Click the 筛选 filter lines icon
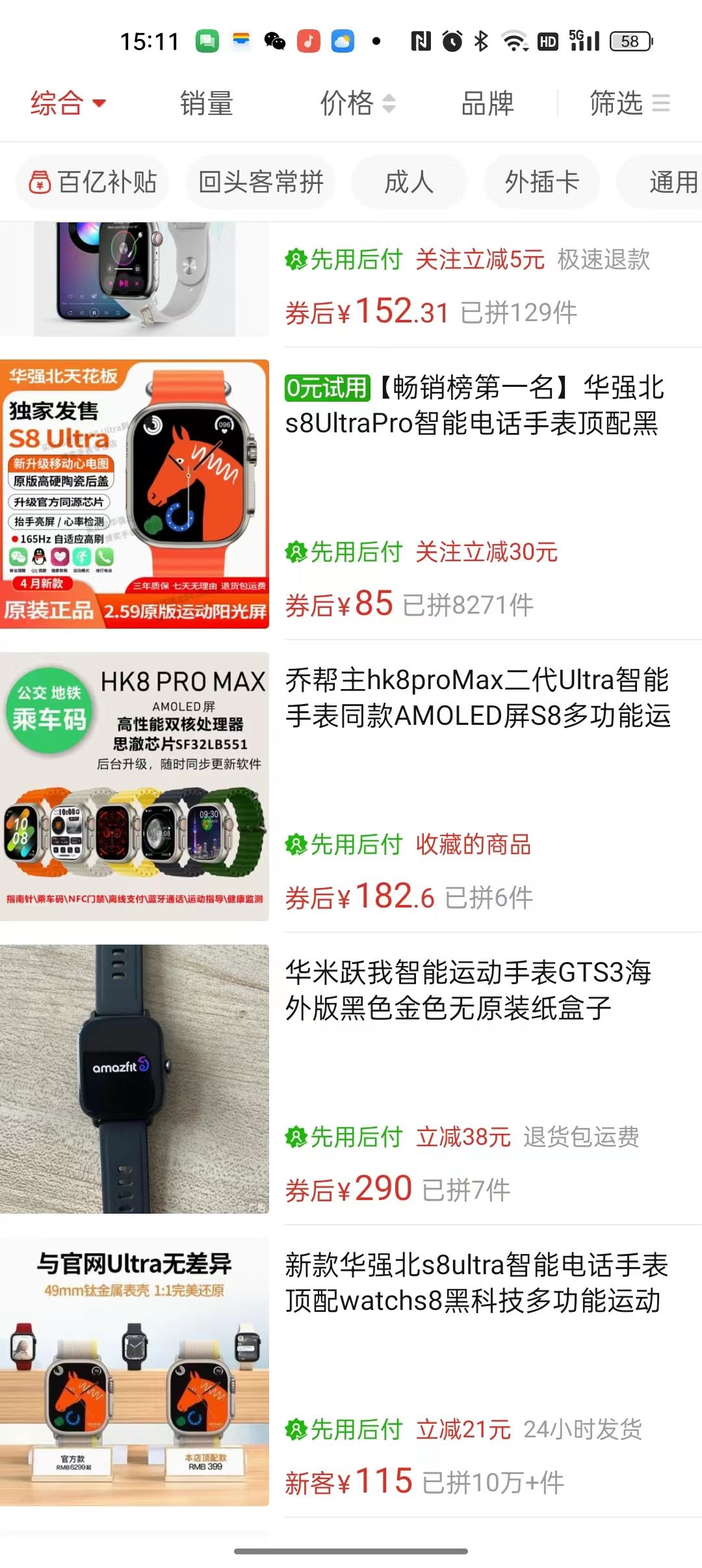702x1568 pixels. 662,104
